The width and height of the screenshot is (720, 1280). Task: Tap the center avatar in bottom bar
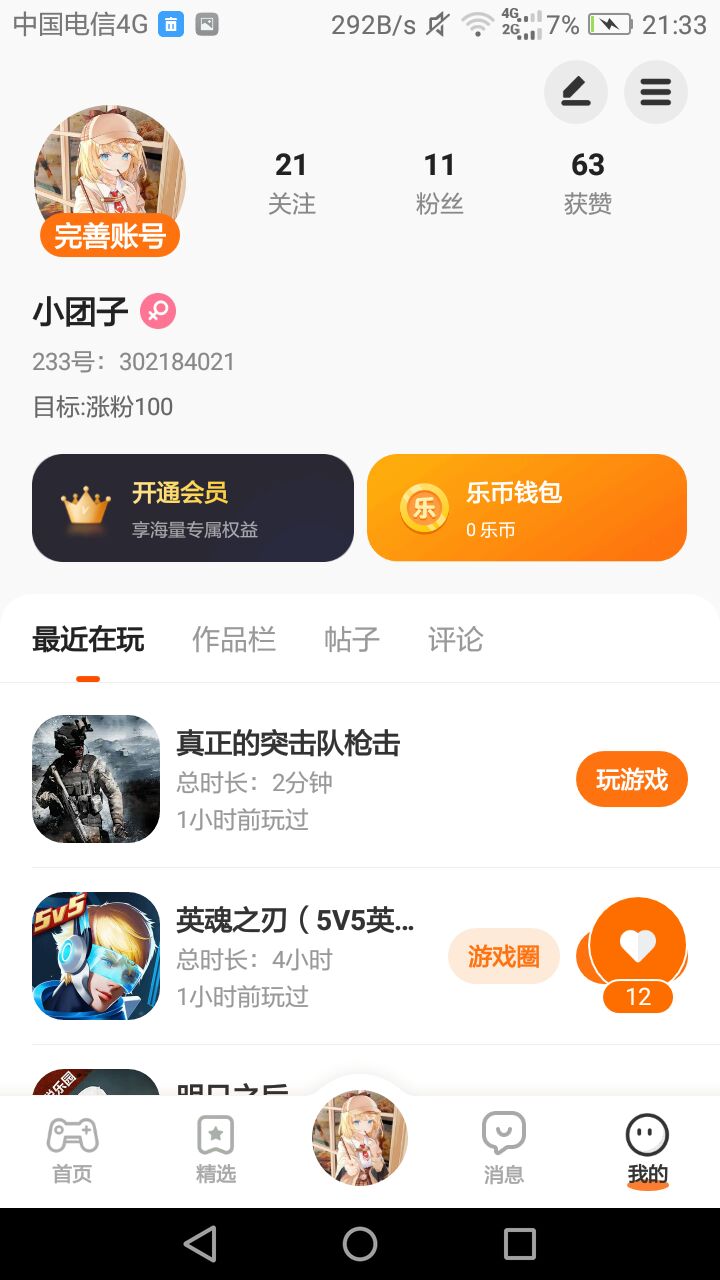pyautogui.click(x=360, y=1138)
